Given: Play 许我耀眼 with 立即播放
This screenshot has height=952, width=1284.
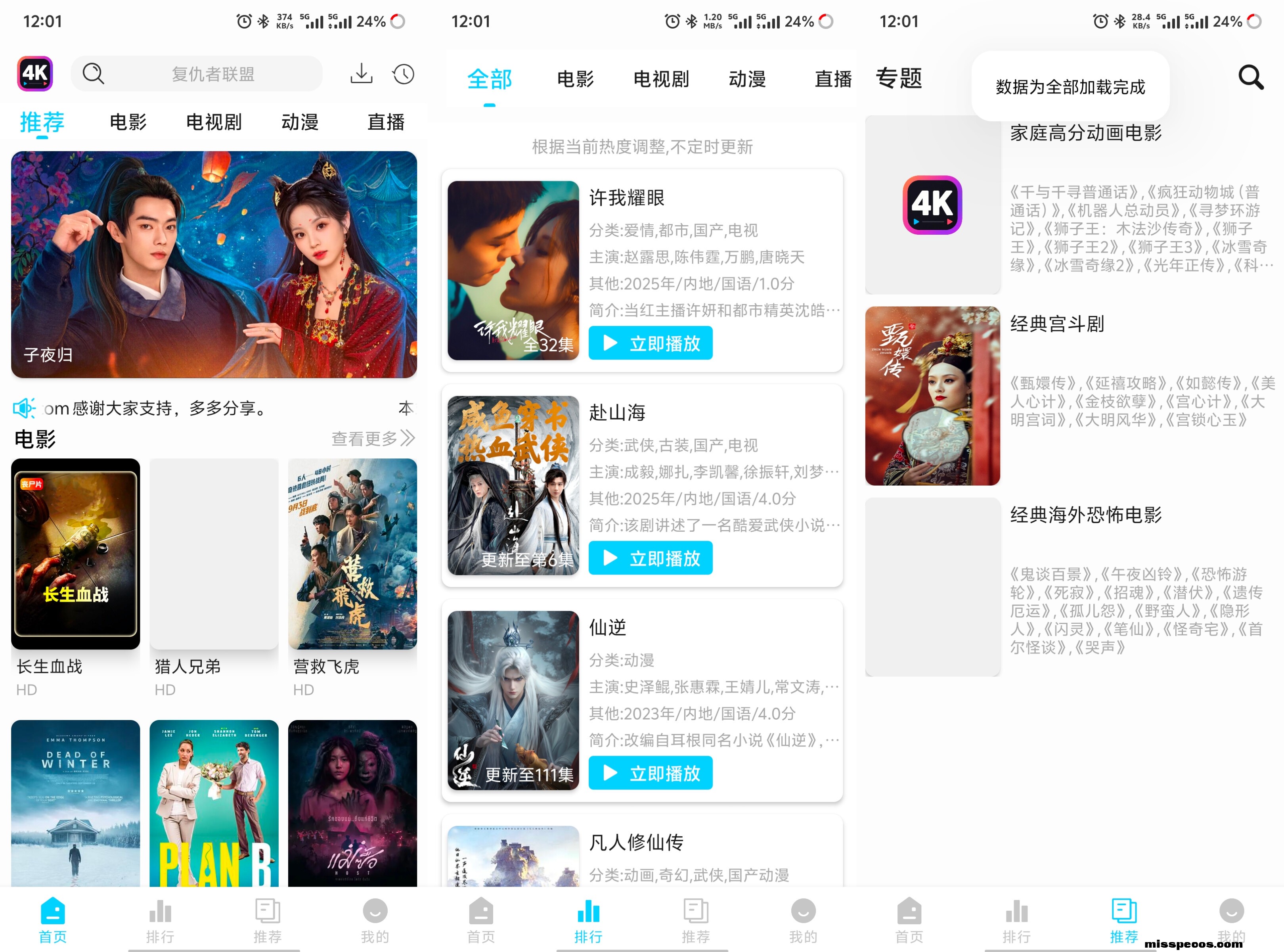Looking at the screenshot, I should pyautogui.click(x=651, y=343).
